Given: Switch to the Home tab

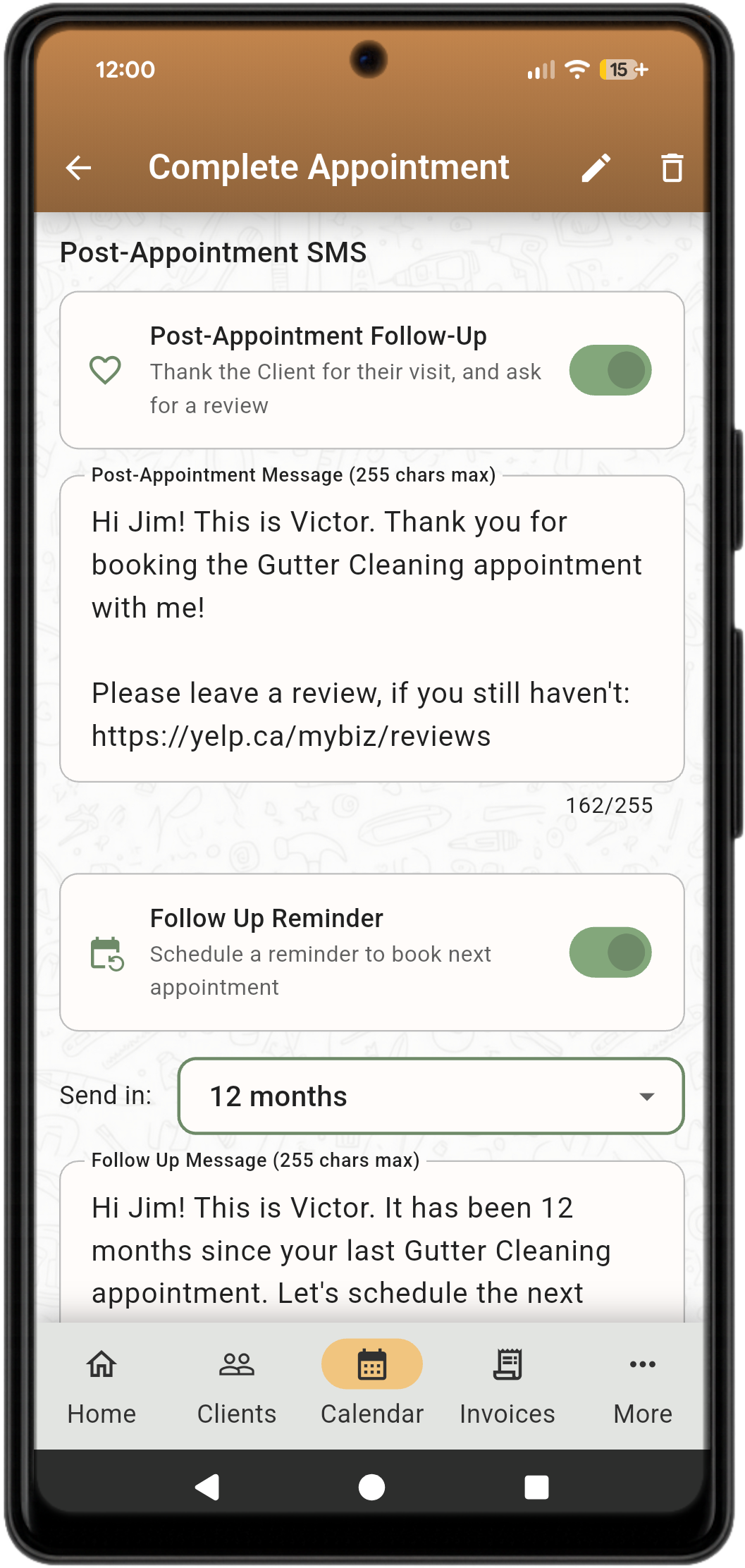Looking at the screenshot, I should click(x=101, y=1383).
